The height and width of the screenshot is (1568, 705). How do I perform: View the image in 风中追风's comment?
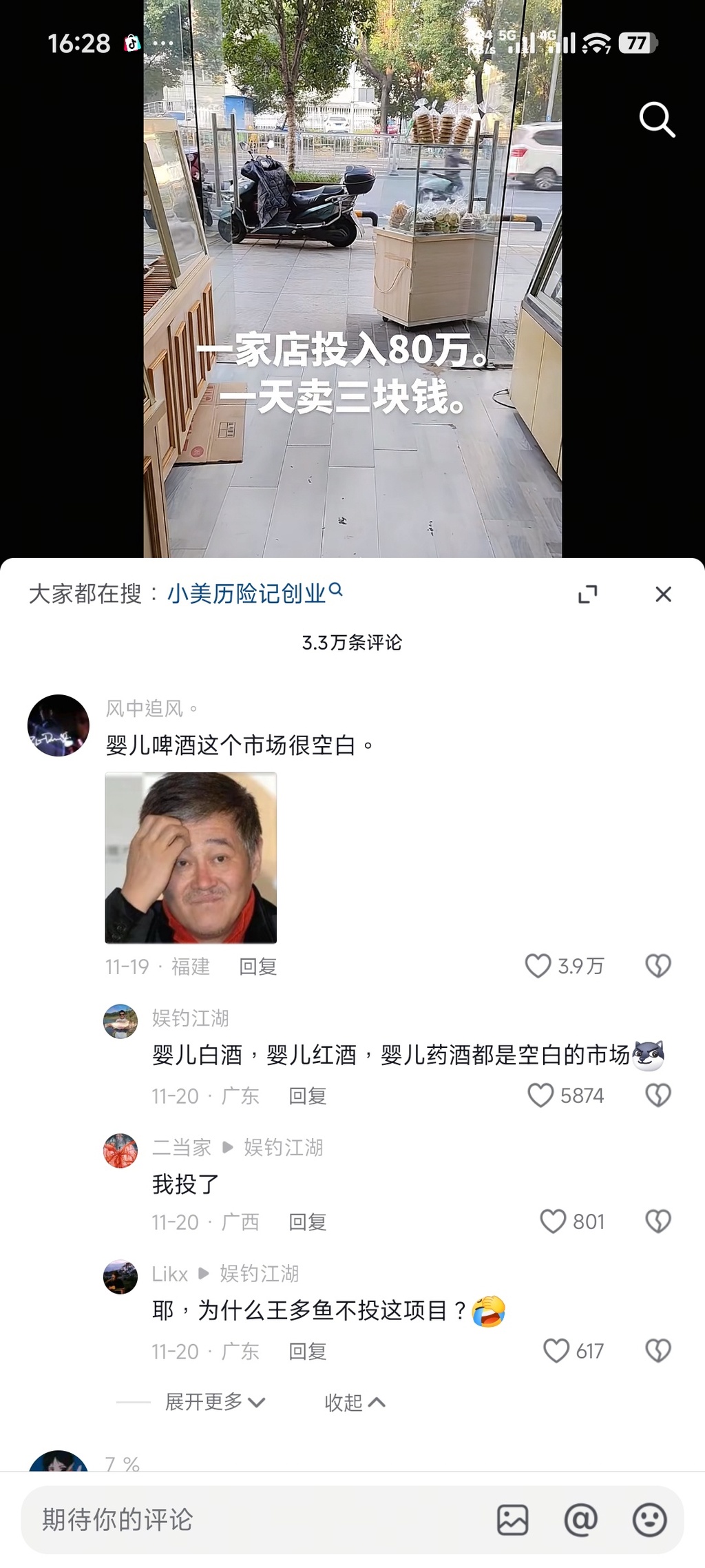click(191, 858)
